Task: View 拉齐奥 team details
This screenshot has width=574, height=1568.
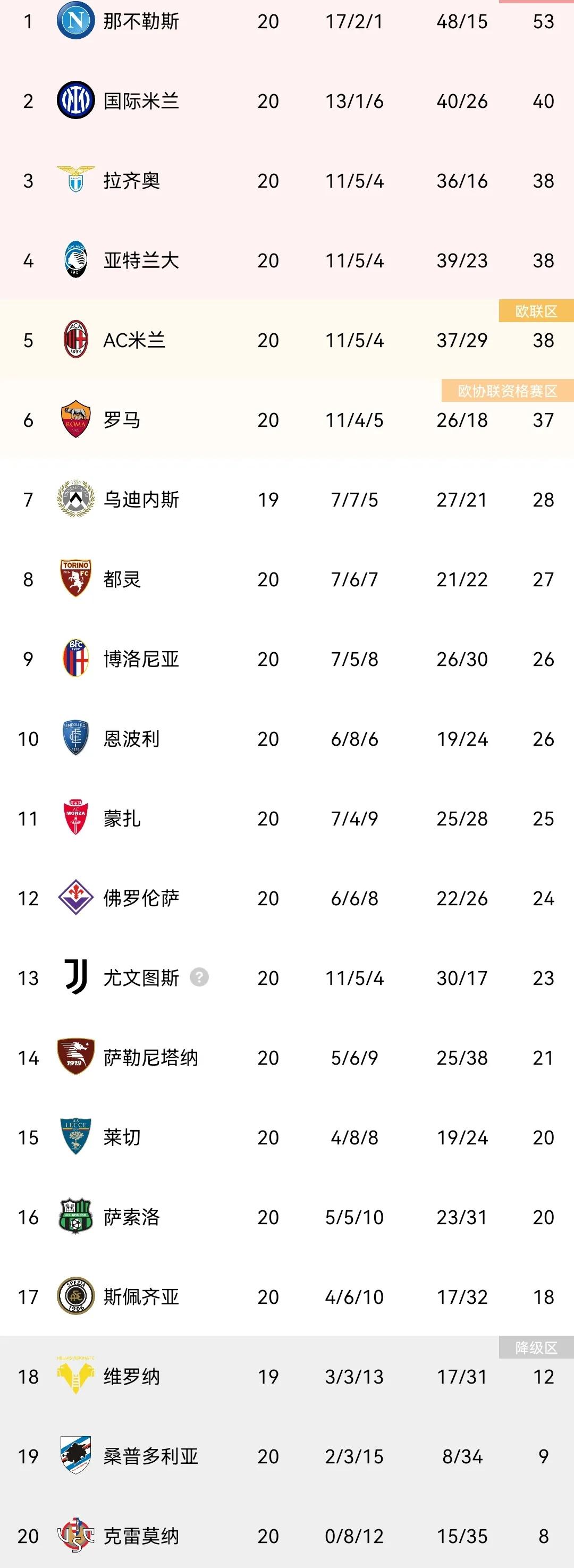Action: (x=132, y=181)
